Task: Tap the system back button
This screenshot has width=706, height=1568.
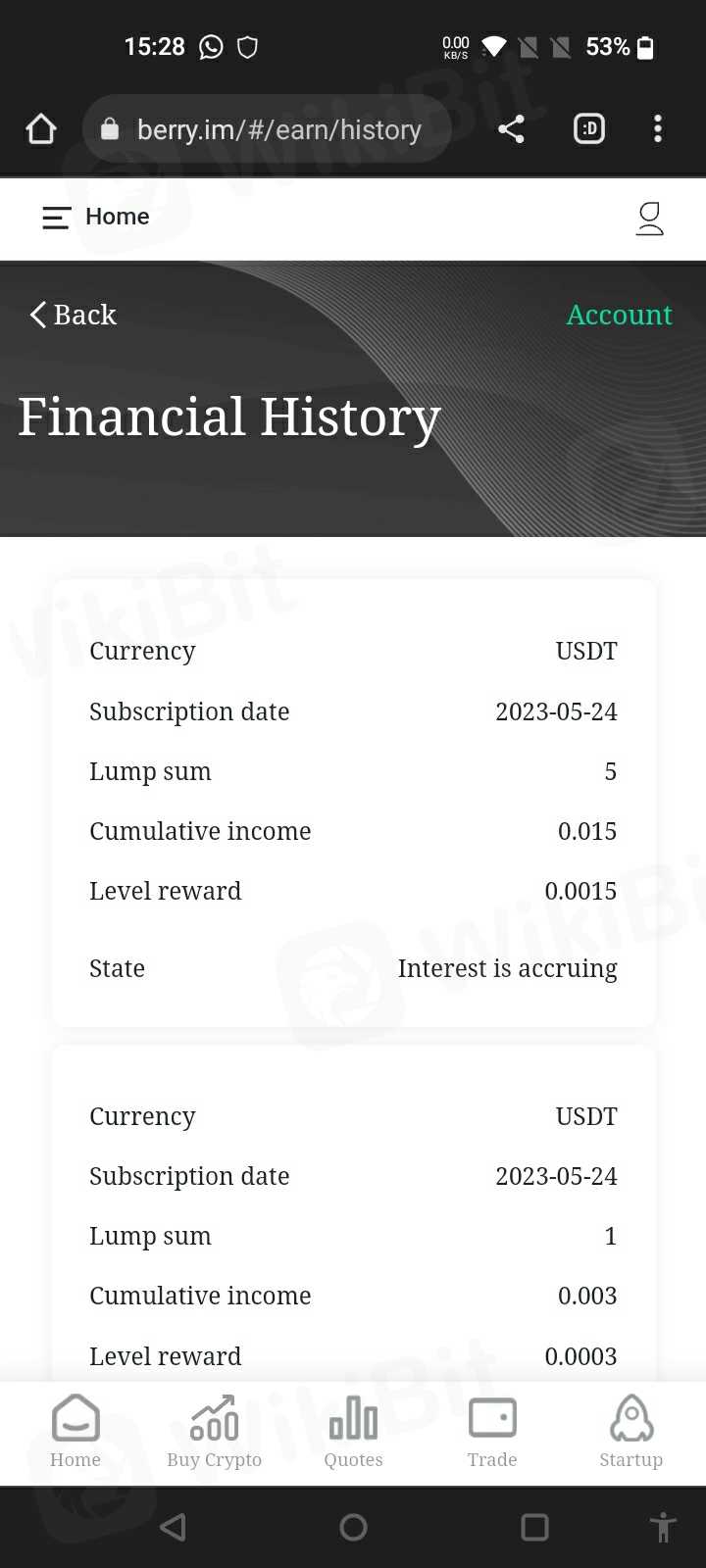Action: point(174,1527)
